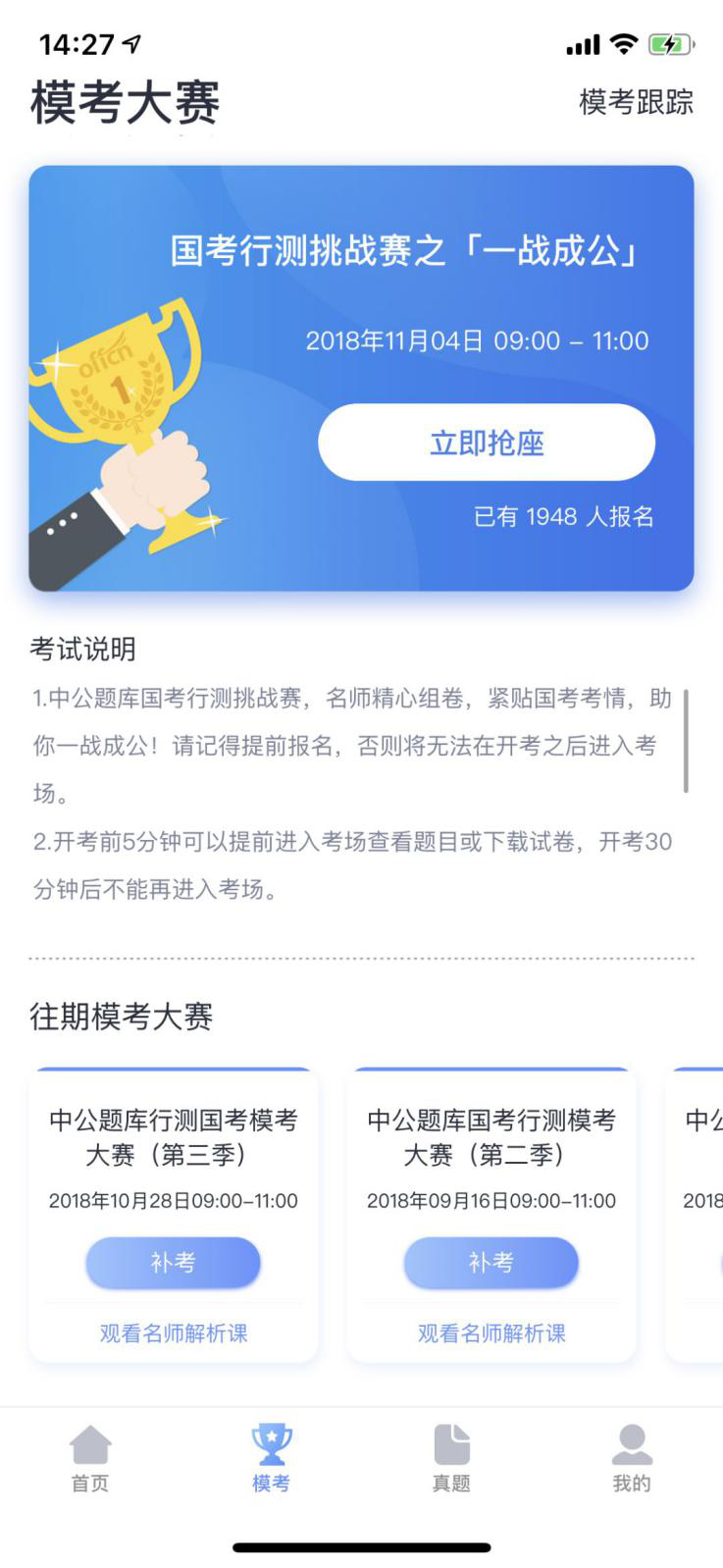Open the 我的 profile tab

click(632, 1458)
